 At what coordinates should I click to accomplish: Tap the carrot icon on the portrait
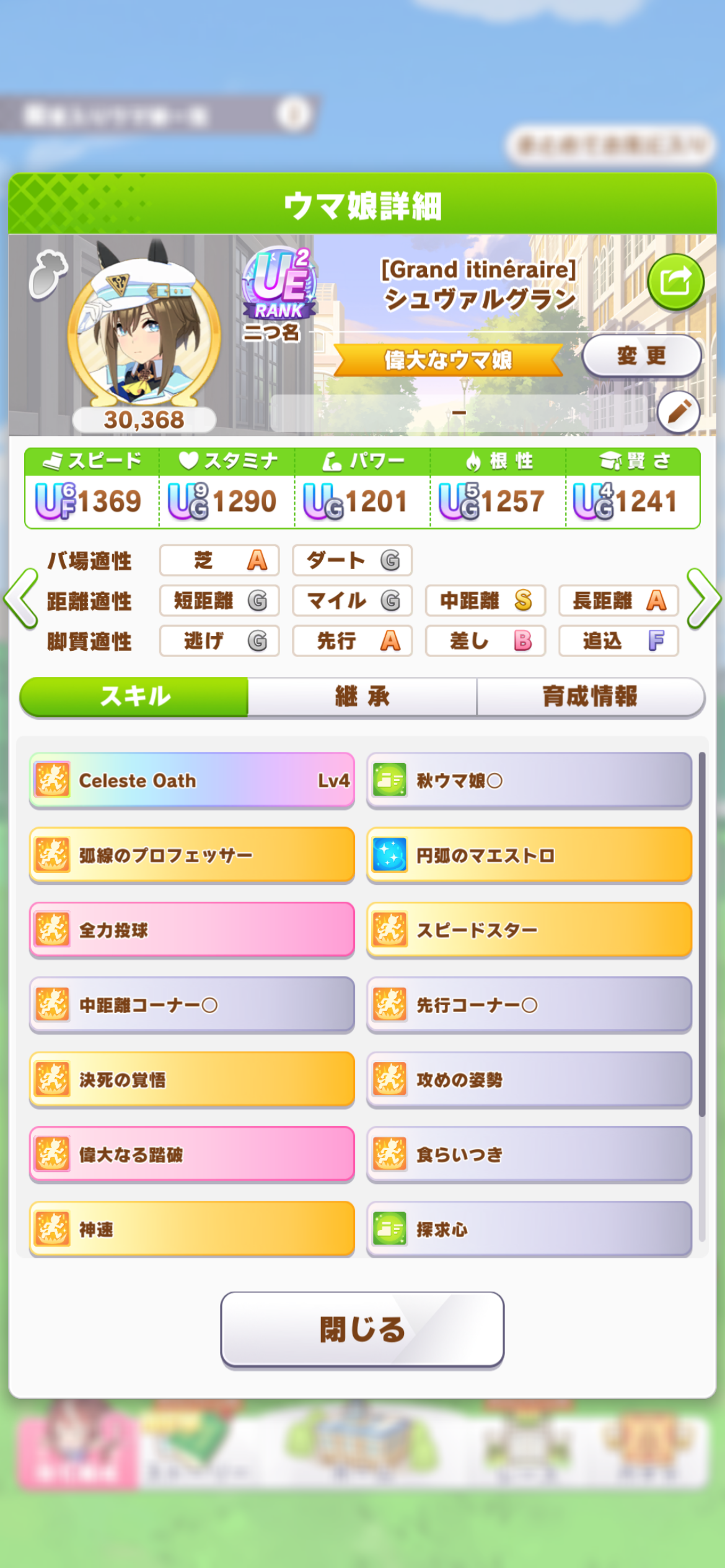pyautogui.click(x=48, y=274)
